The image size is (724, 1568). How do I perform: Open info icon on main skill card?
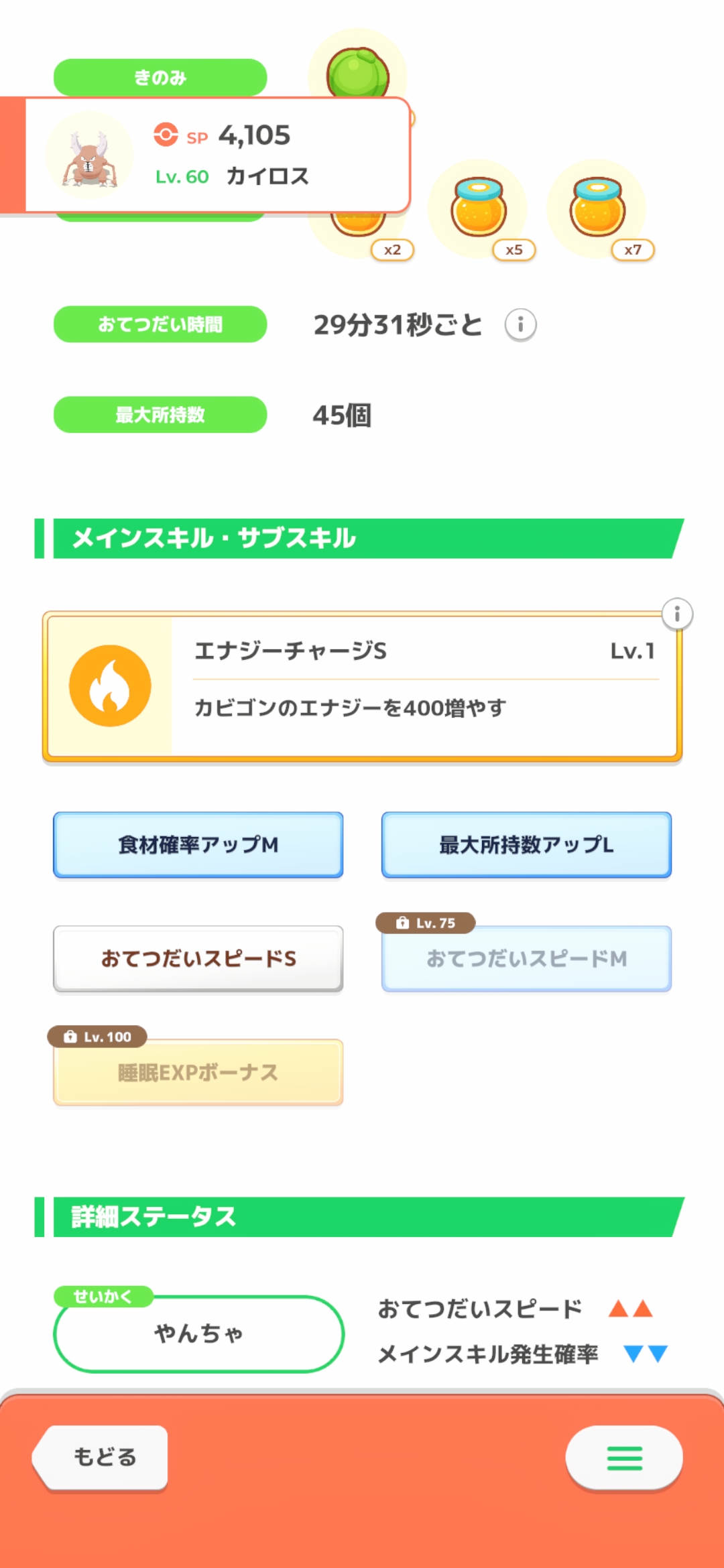pyautogui.click(x=677, y=614)
